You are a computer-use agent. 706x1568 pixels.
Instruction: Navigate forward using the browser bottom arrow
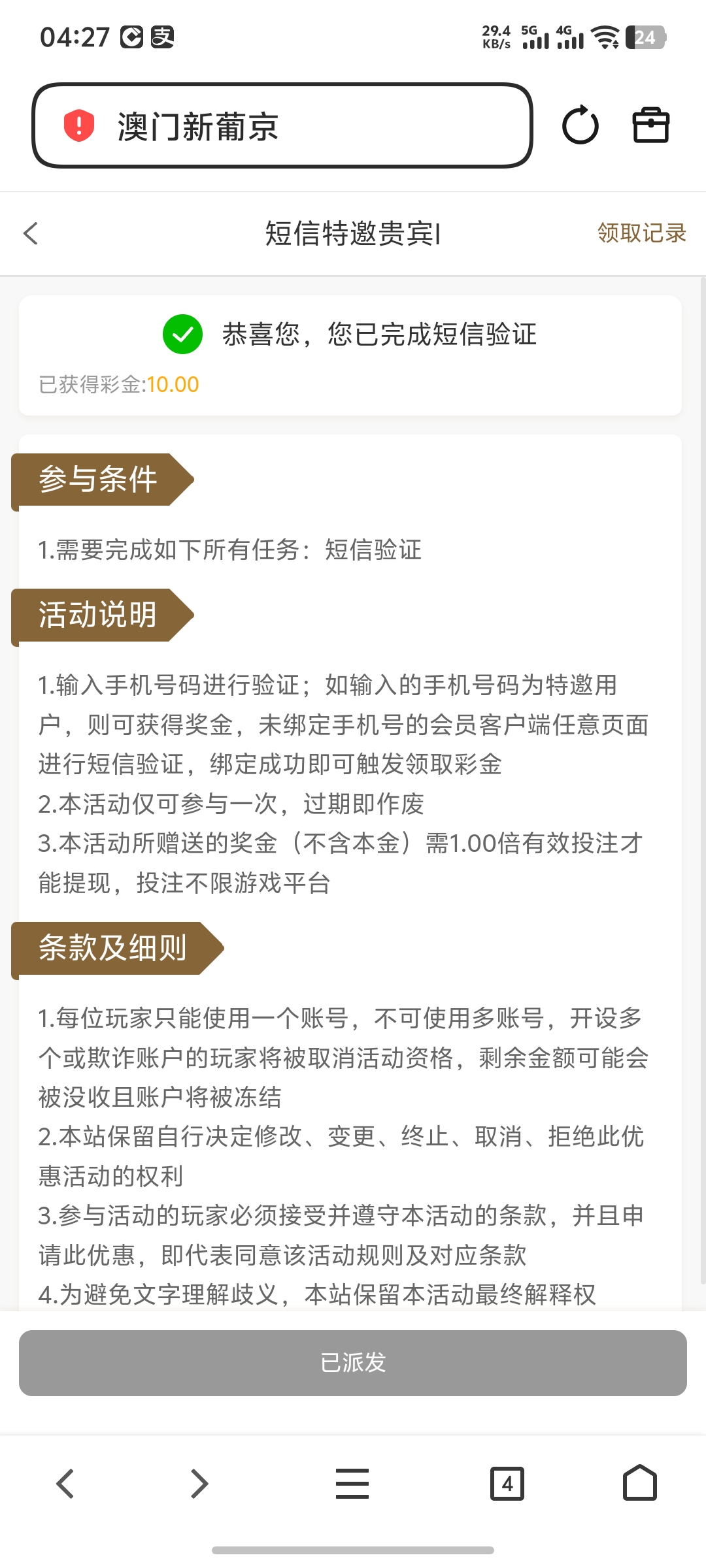pyautogui.click(x=199, y=1484)
